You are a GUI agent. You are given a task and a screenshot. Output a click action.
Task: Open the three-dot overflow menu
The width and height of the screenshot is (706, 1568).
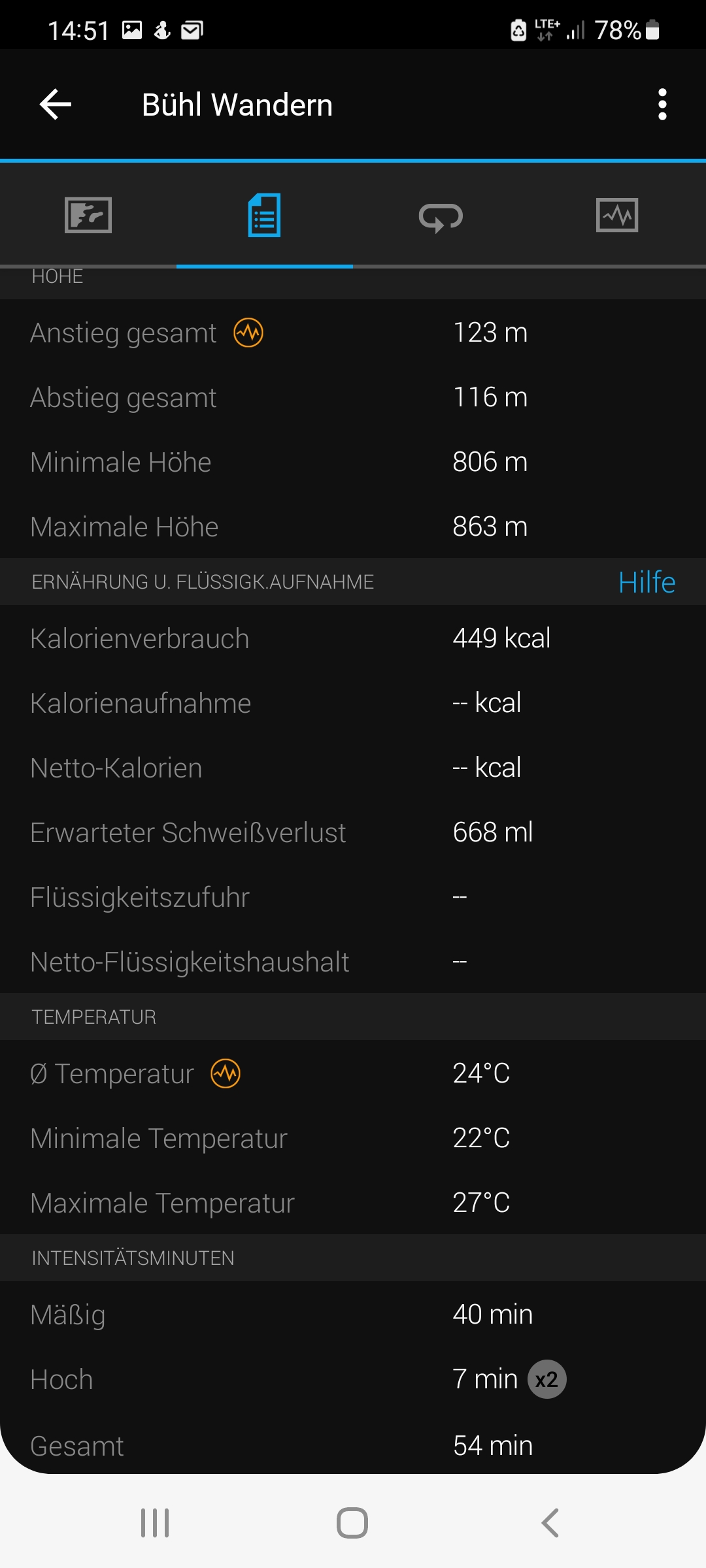(x=662, y=105)
